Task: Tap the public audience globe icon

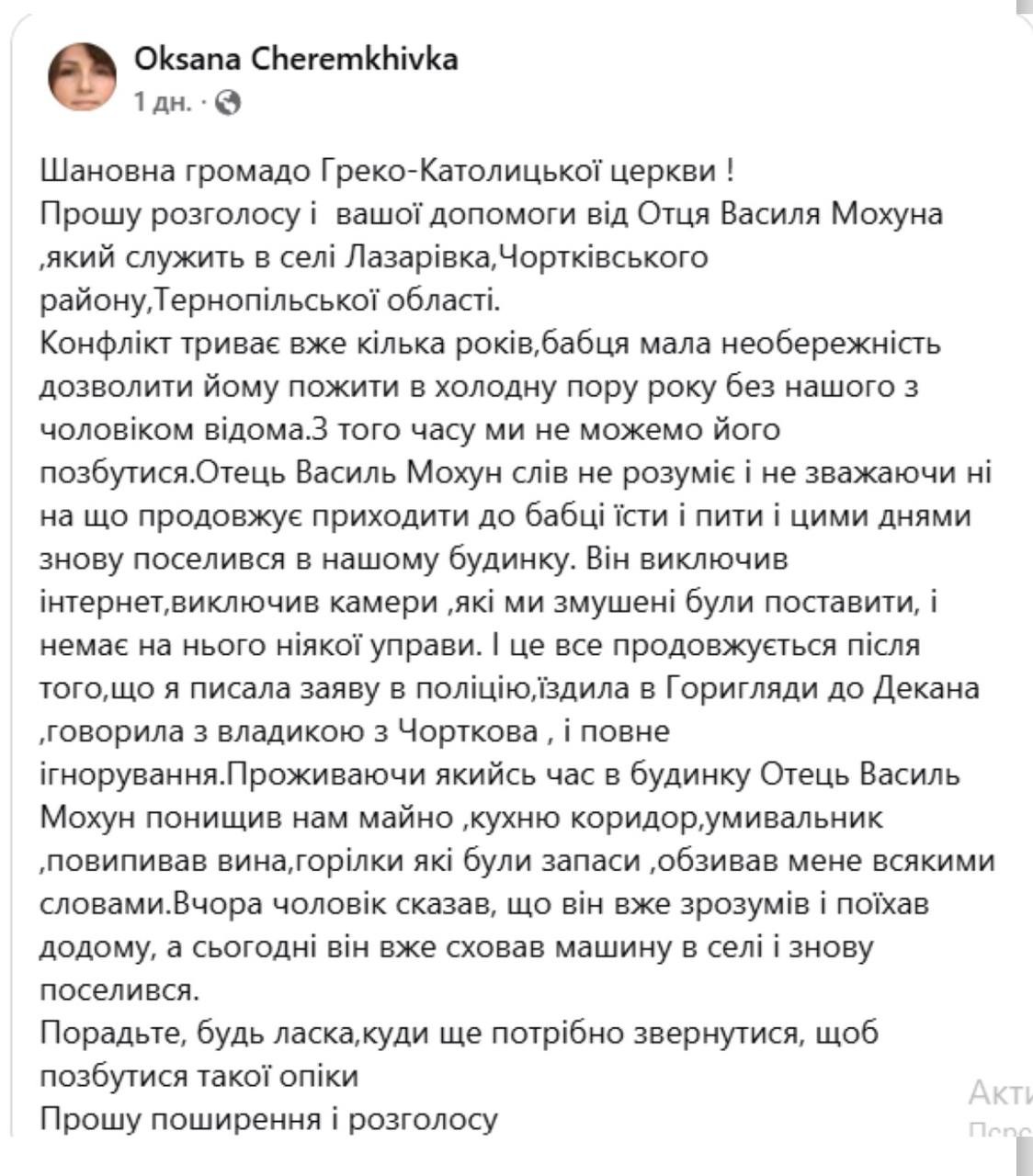Action: (228, 103)
